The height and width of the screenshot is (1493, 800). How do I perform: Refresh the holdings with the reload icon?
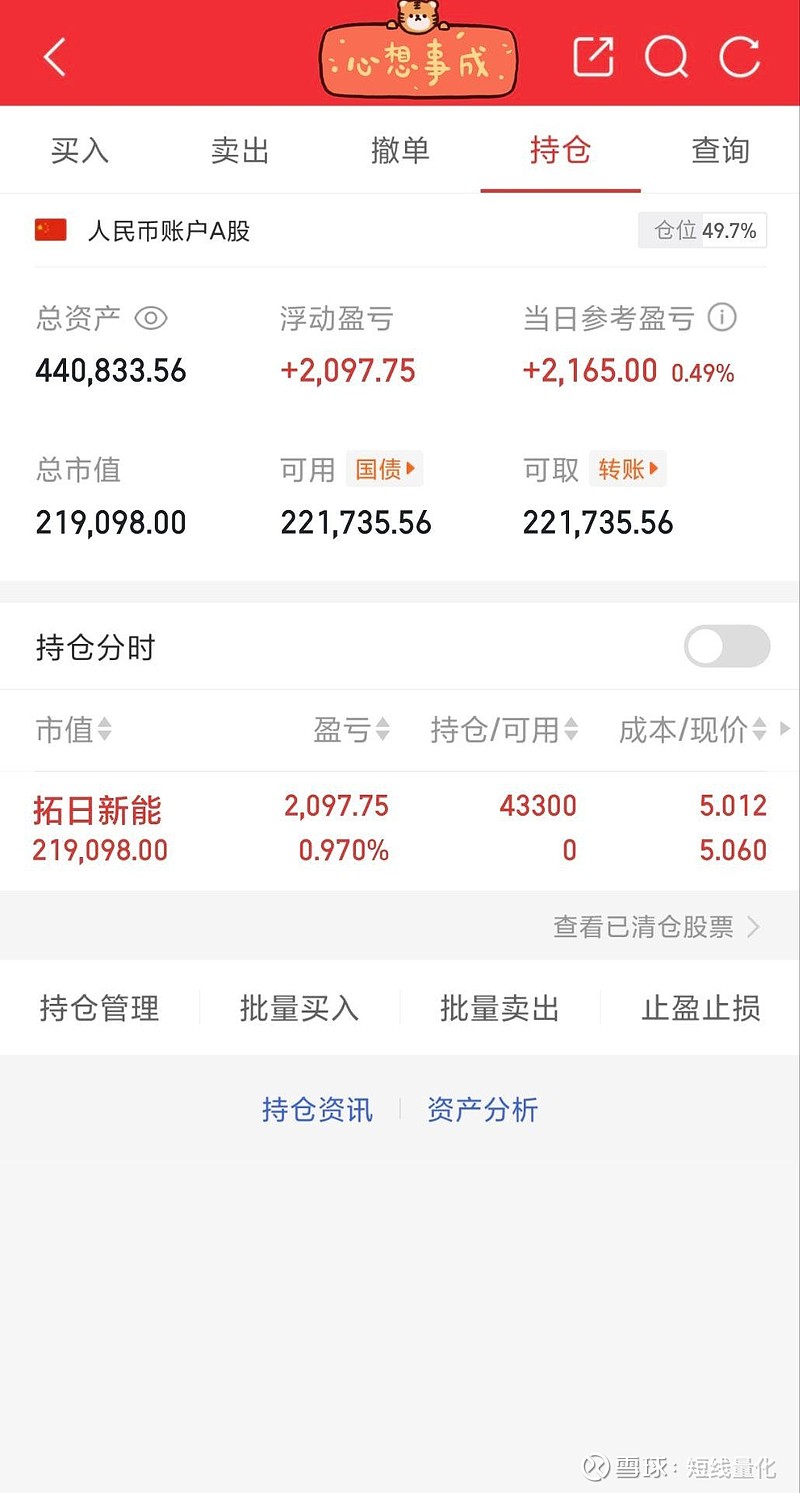[x=740, y=57]
